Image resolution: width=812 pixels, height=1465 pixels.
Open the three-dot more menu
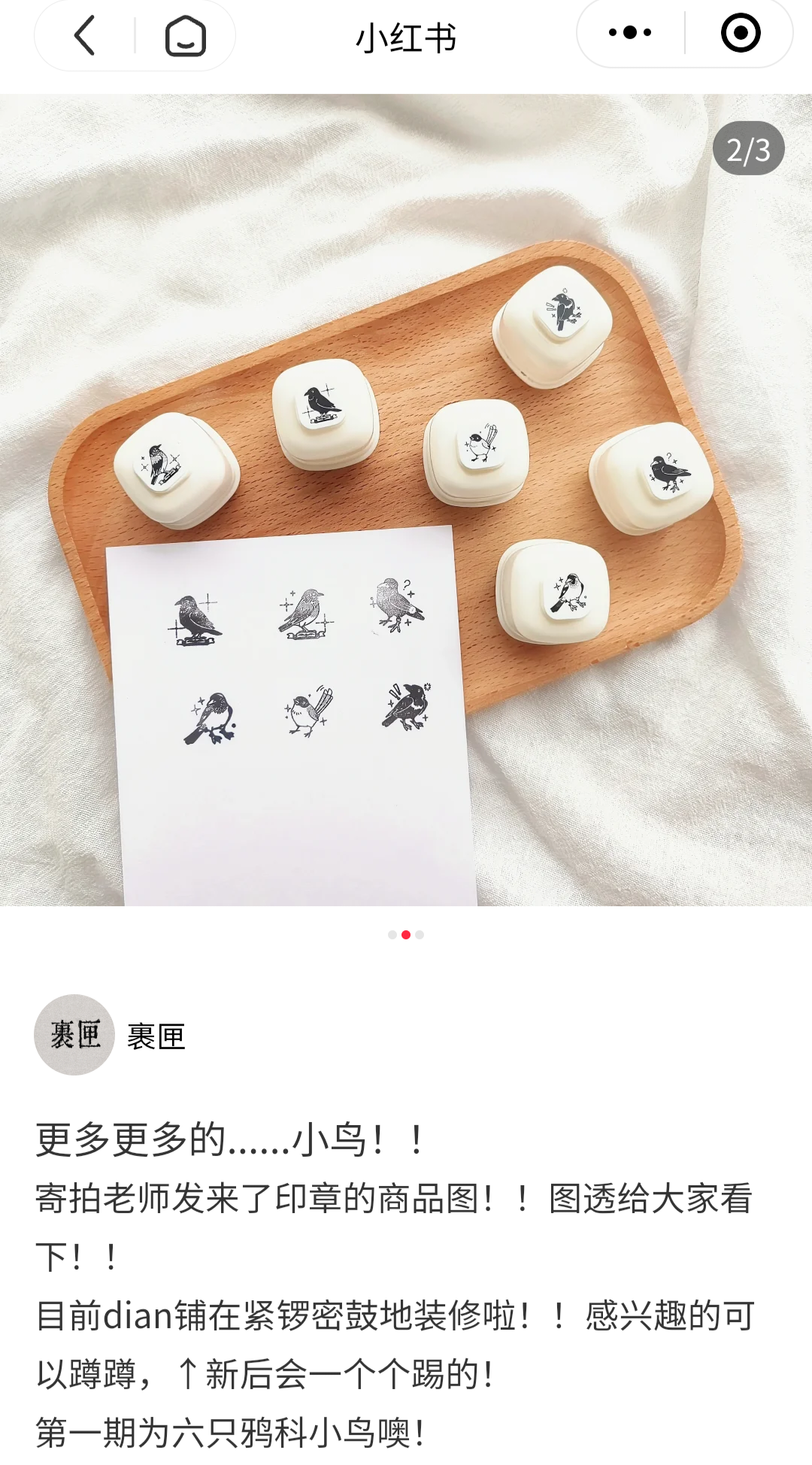pyautogui.click(x=630, y=33)
